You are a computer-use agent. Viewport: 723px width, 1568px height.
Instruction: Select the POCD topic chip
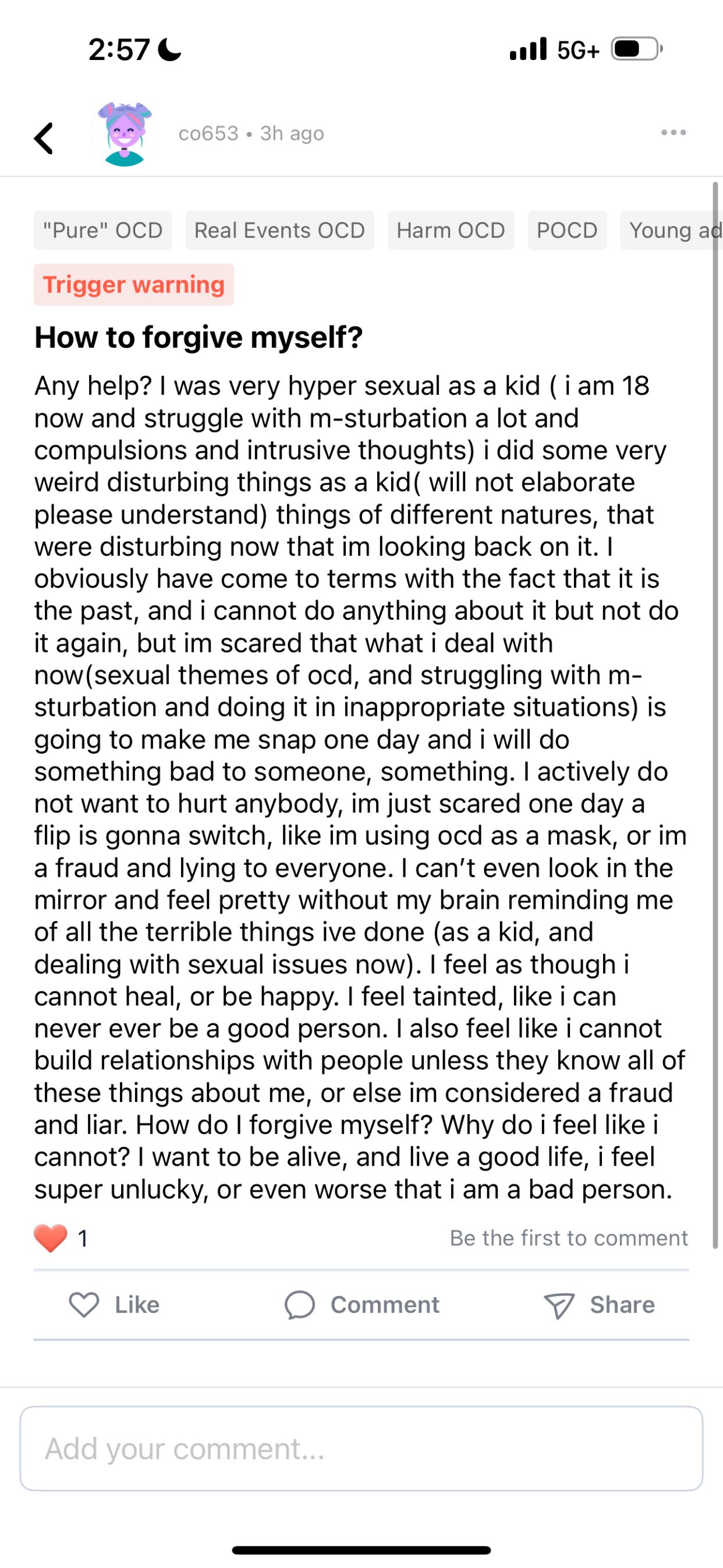[x=566, y=230]
